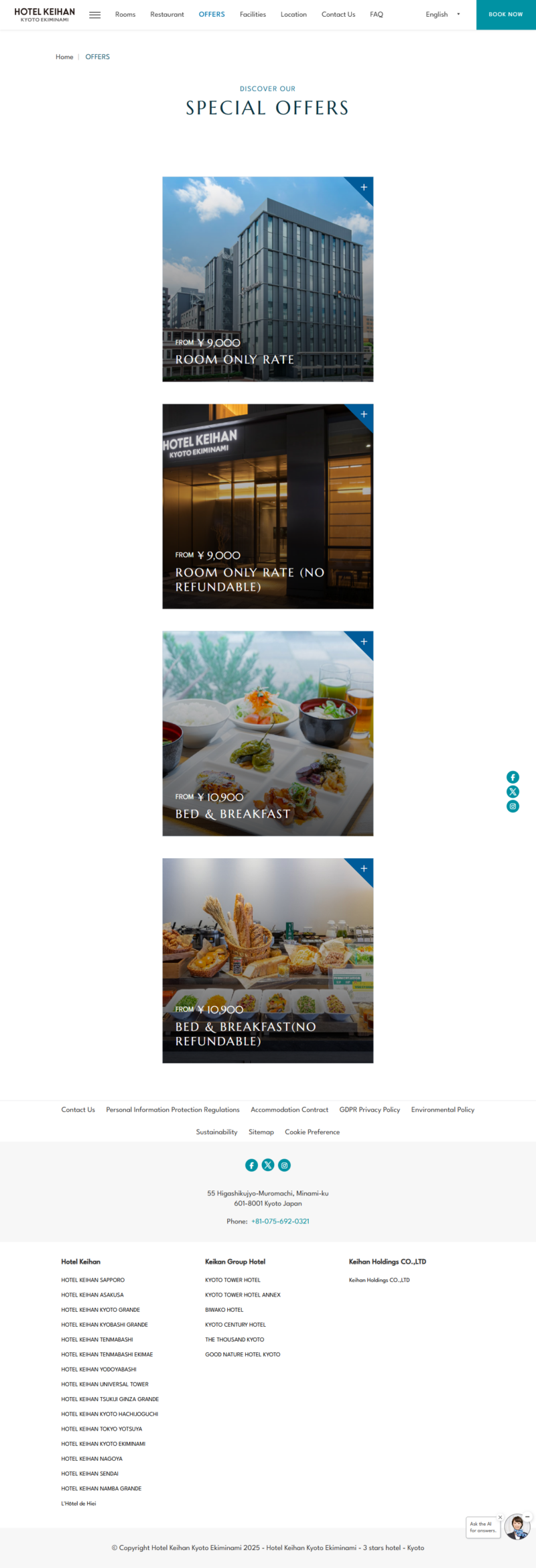Open Room Only Rate (No Refundable) card

pos(267,506)
